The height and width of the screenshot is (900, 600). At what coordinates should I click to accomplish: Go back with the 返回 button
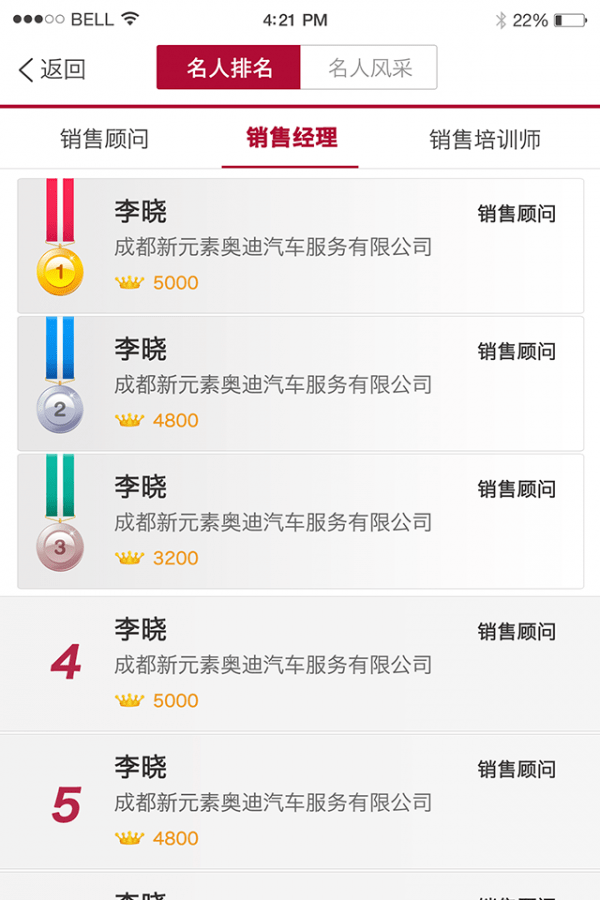53,69
